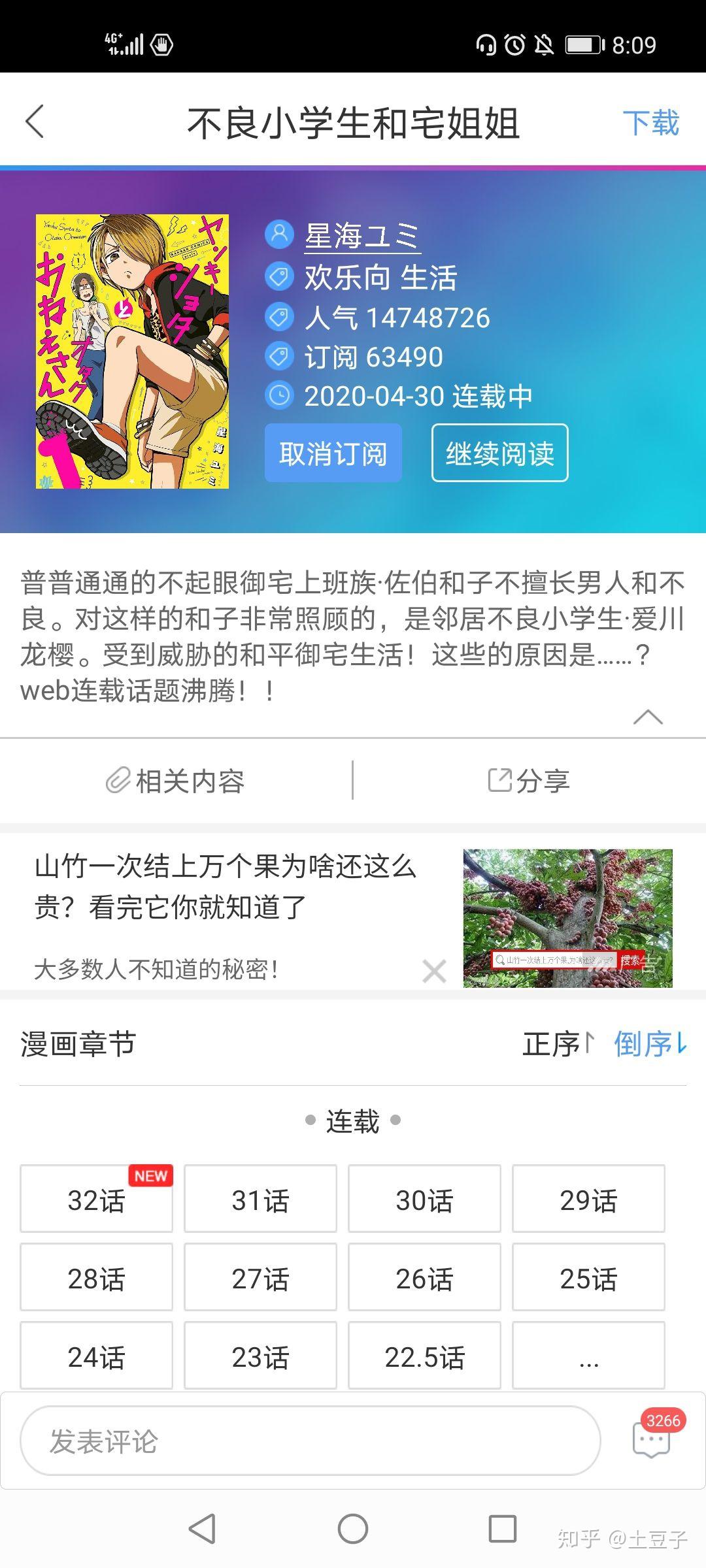Tap 下载 to download chapters
706x1568 pixels.
pyautogui.click(x=650, y=123)
